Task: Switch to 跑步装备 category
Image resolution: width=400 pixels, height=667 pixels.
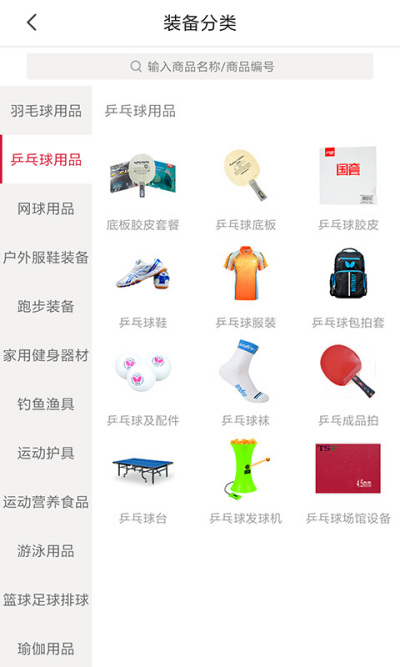Action: point(46,307)
